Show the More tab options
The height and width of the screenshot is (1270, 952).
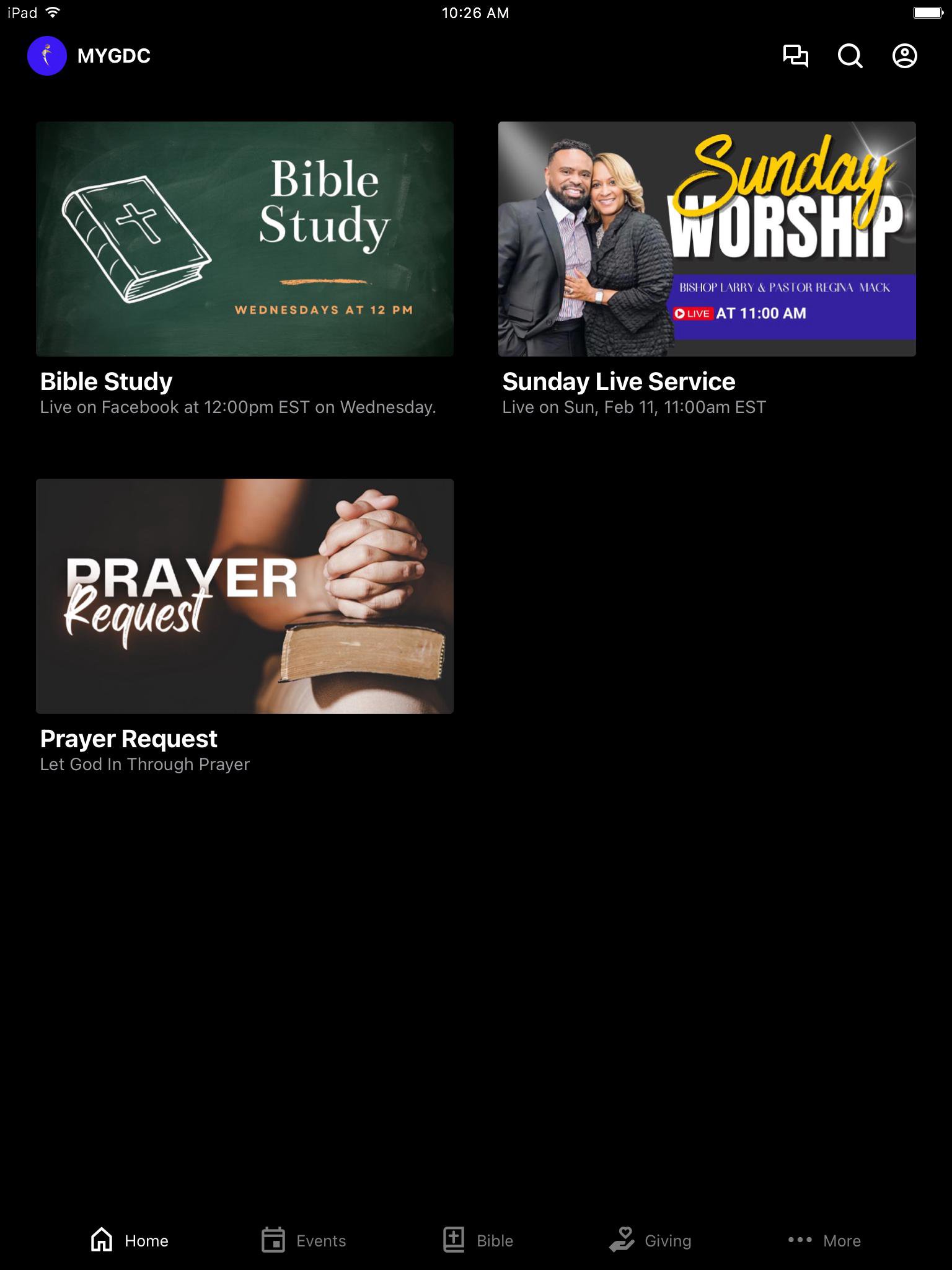point(824,1240)
